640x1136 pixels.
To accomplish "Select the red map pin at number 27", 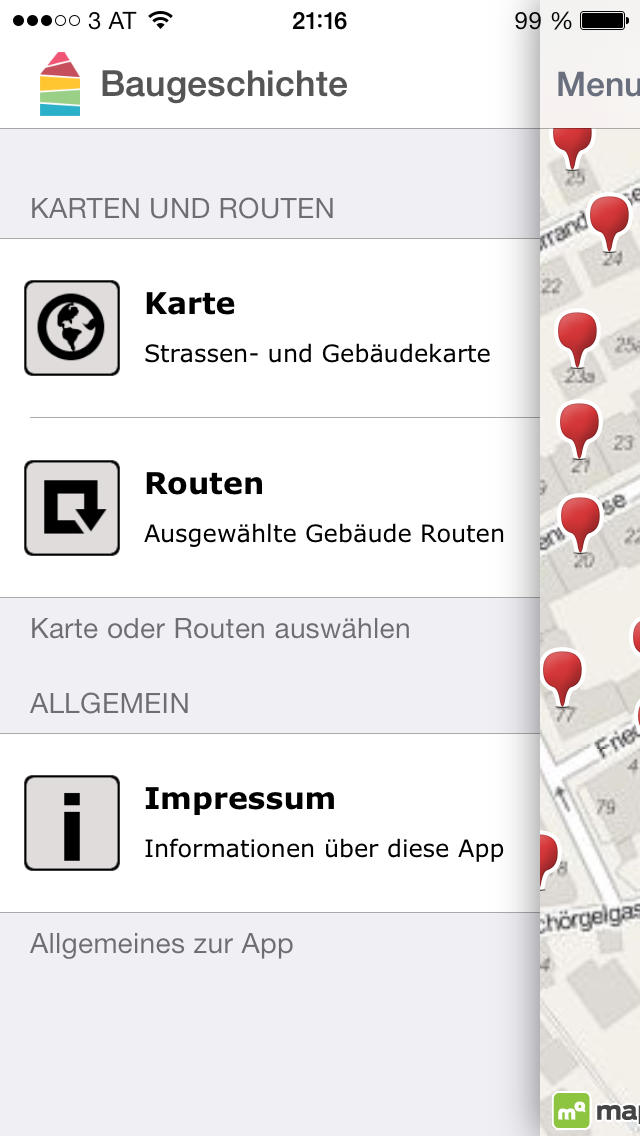I will (x=580, y=430).
